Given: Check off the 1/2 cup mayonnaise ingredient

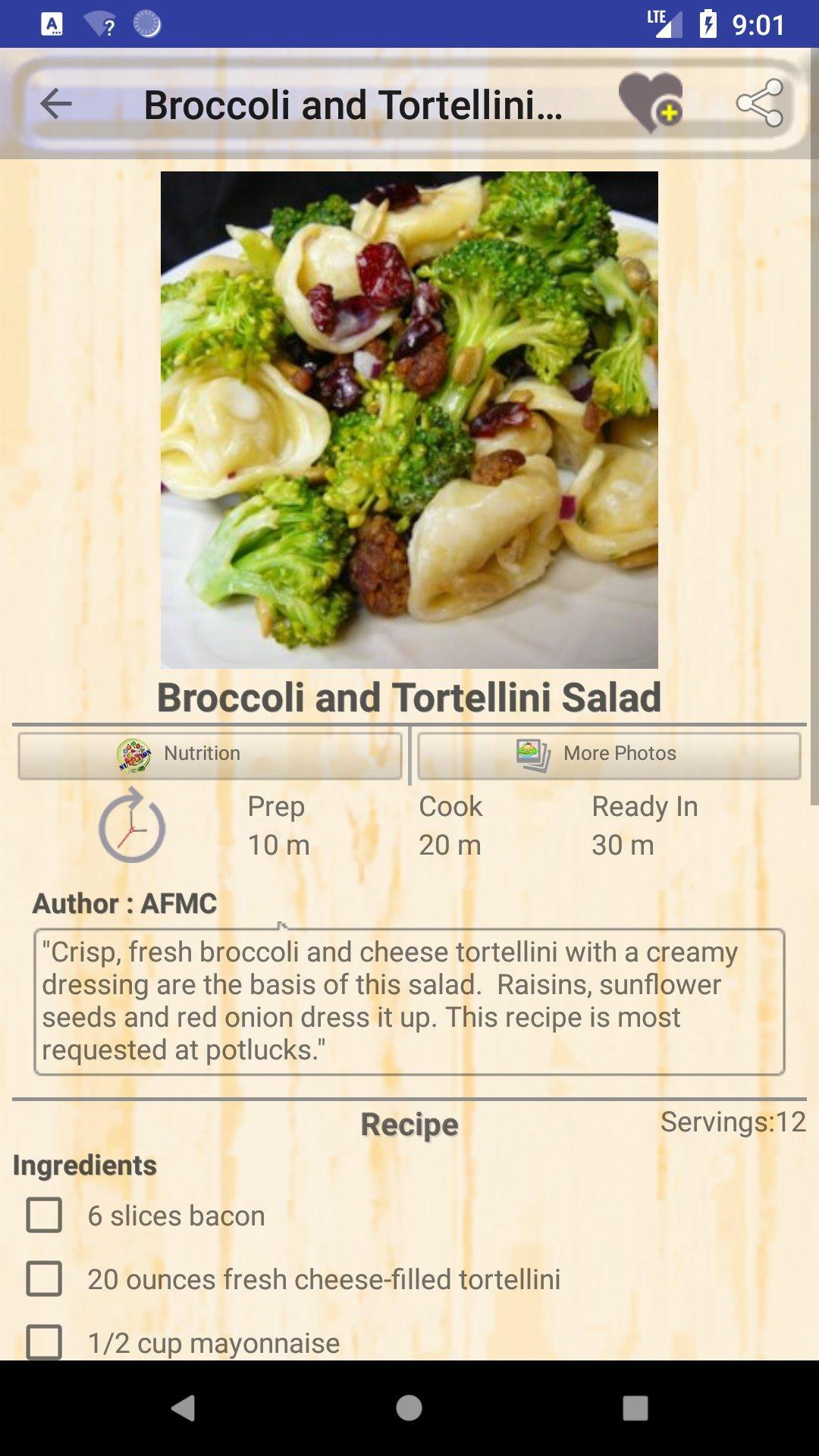Looking at the screenshot, I should coord(43,1343).
